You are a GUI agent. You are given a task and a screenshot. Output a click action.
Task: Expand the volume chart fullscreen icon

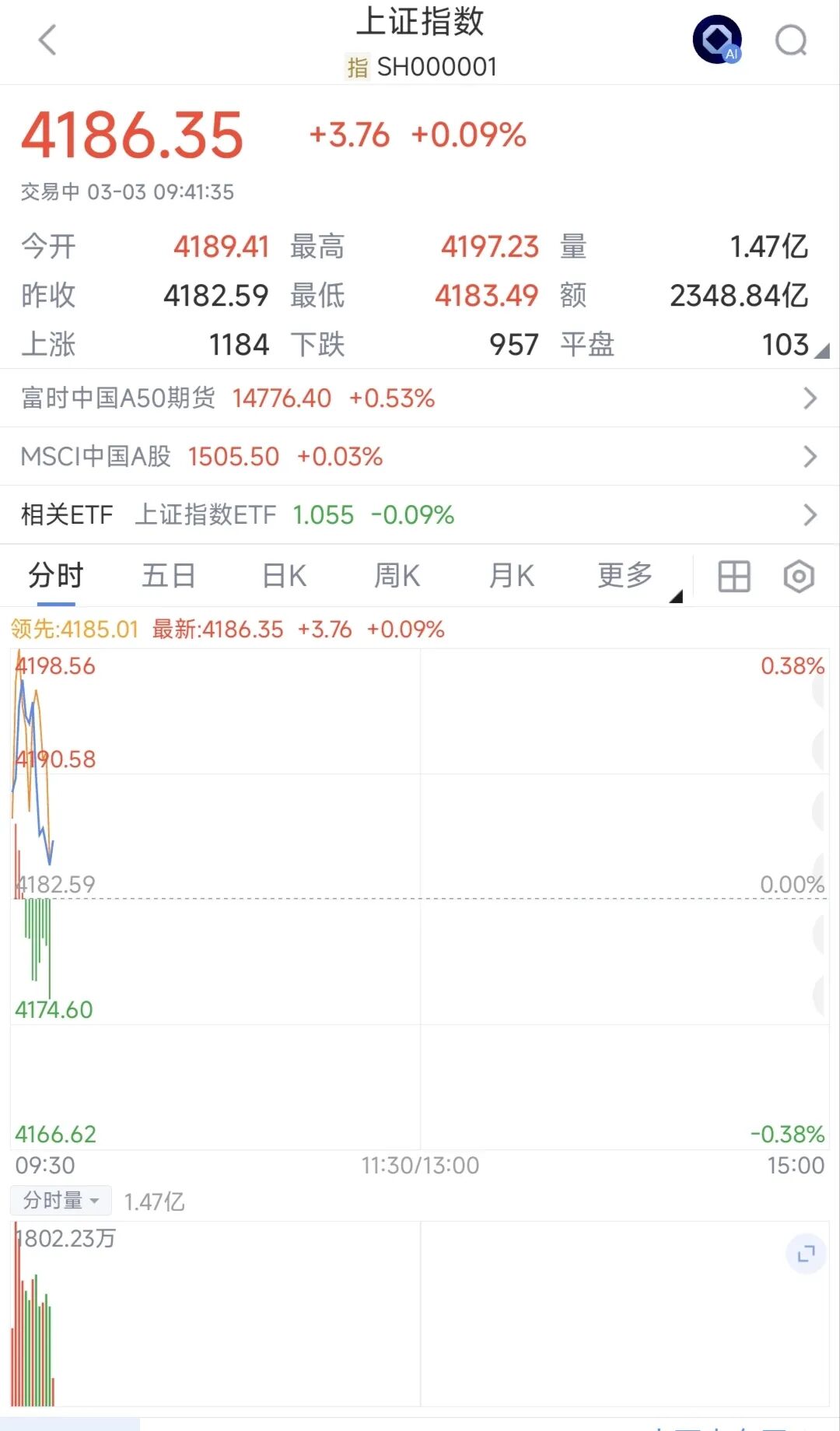tap(804, 1254)
